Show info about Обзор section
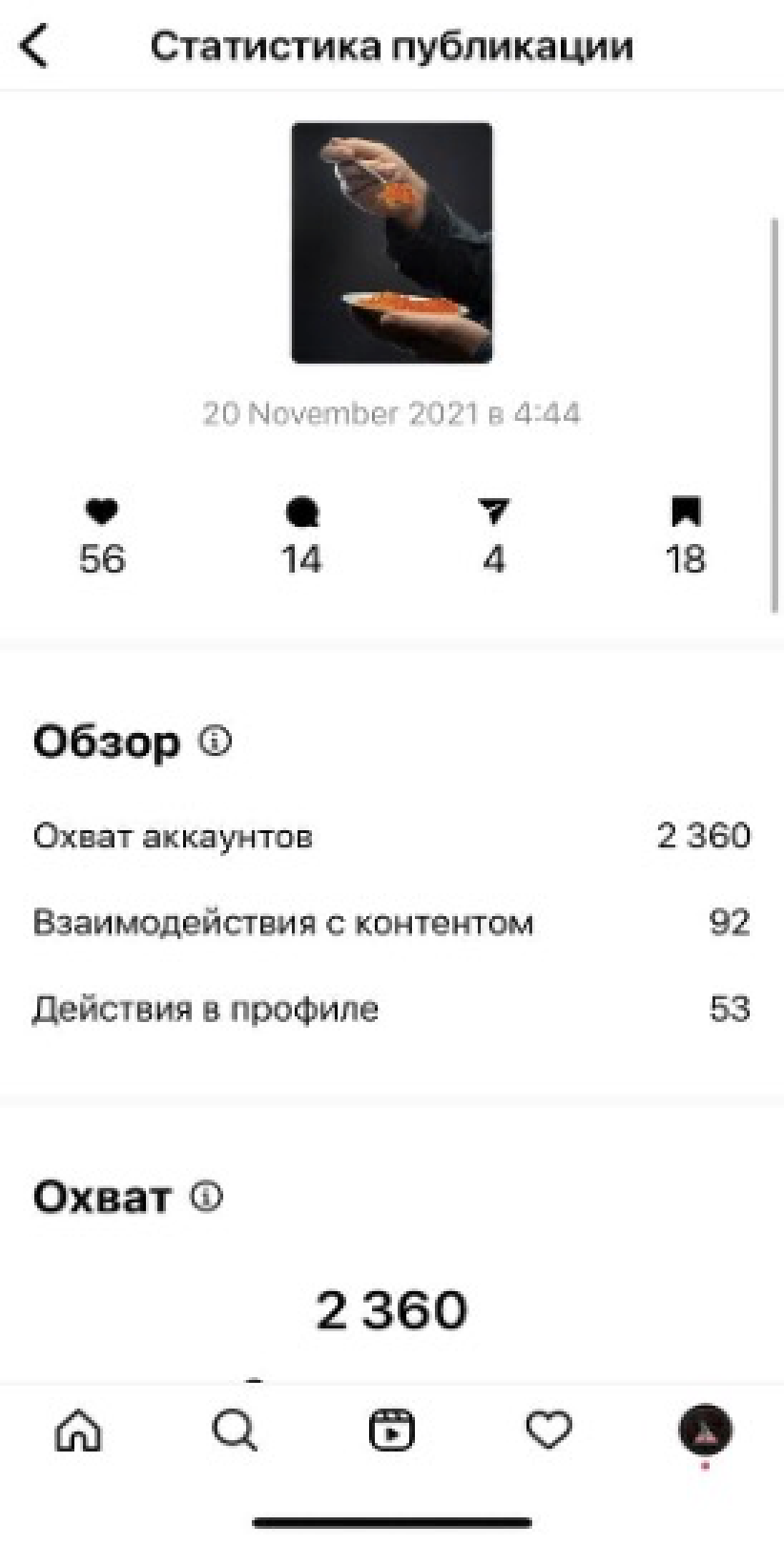784x1546 pixels. 216,741
